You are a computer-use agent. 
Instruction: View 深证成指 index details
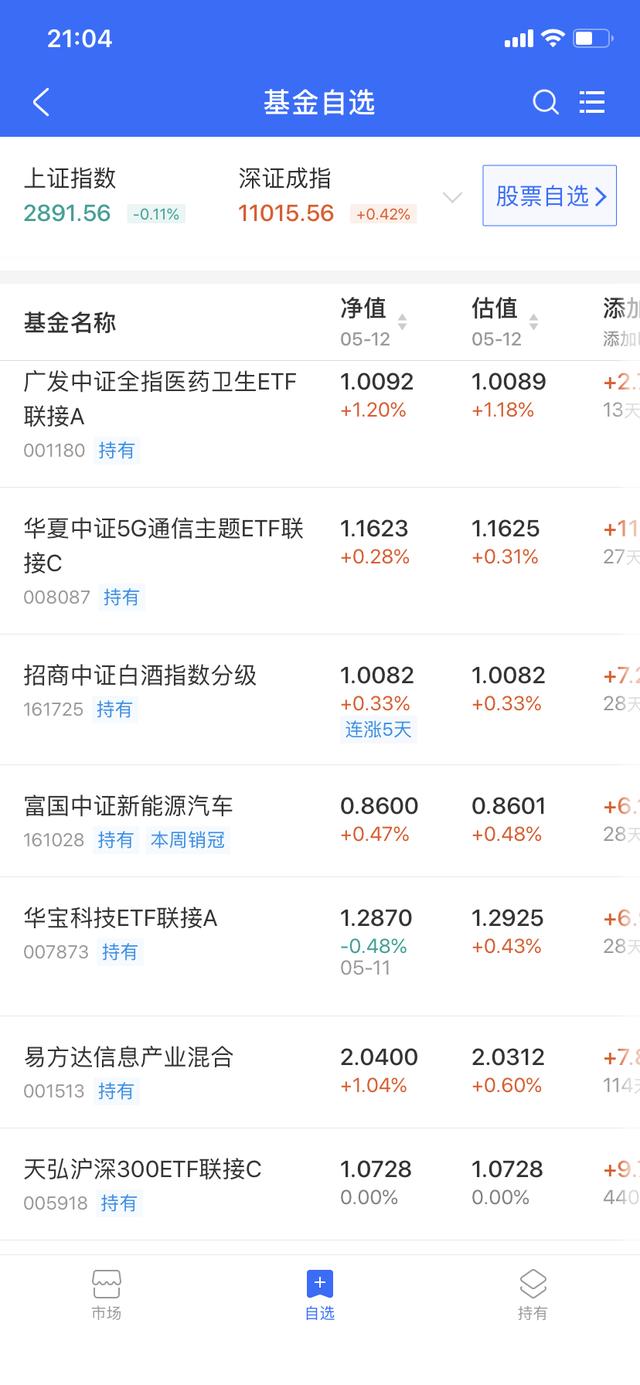(326, 196)
